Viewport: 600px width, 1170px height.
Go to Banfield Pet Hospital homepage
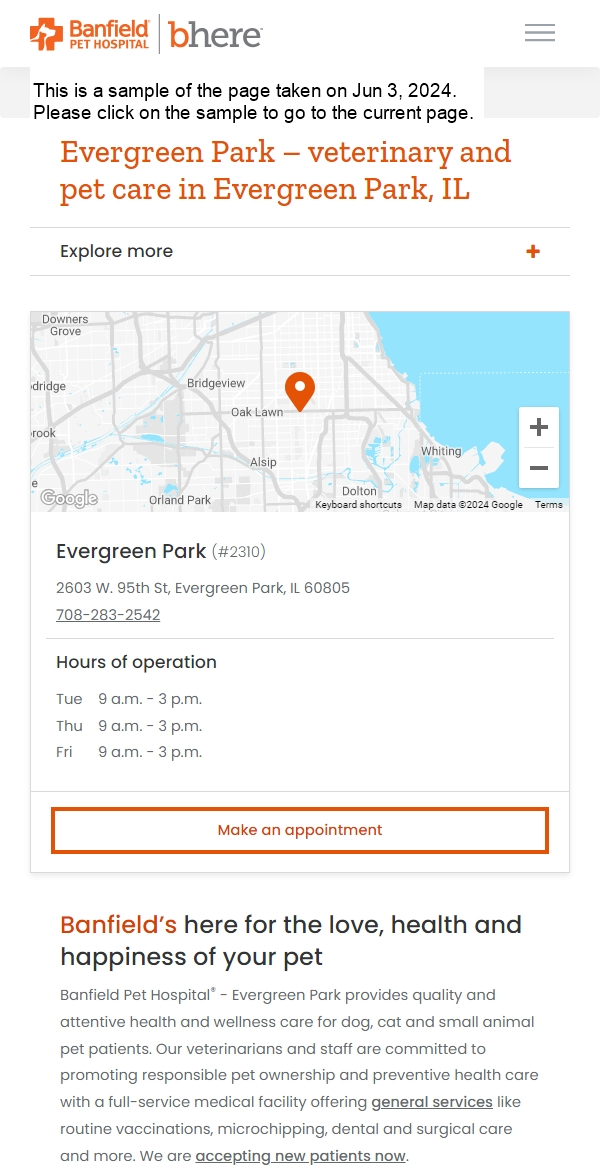coord(90,34)
